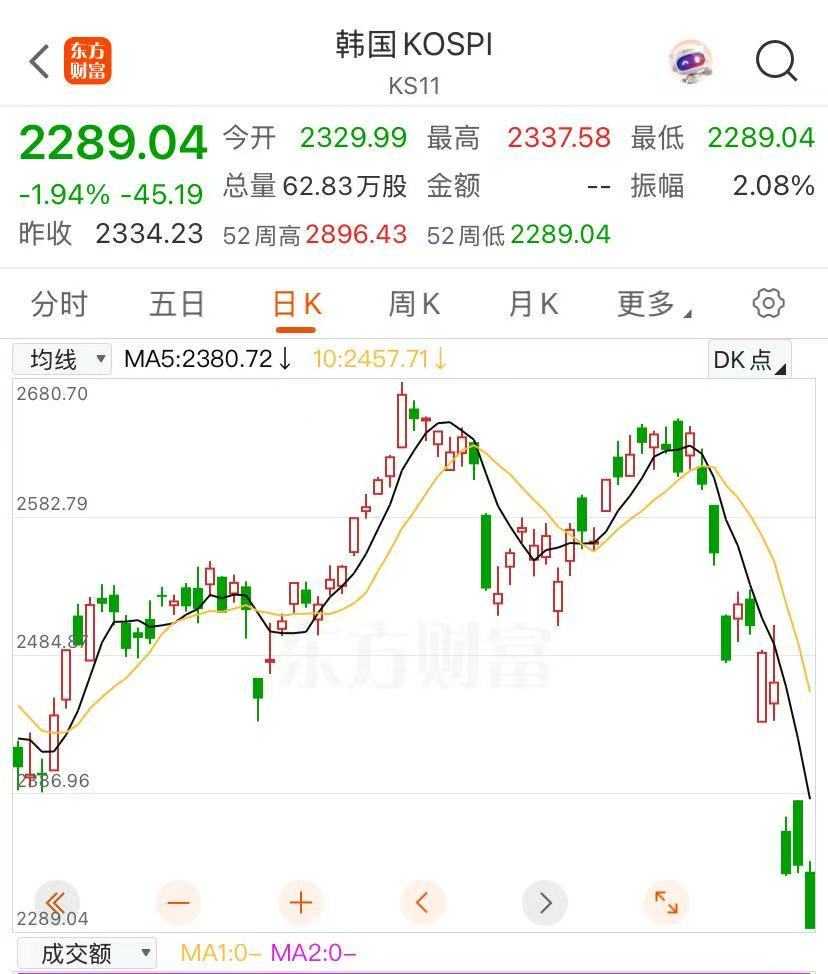Switch to the 月K tab
The width and height of the screenshot is (828, 974).
[533, 304]
